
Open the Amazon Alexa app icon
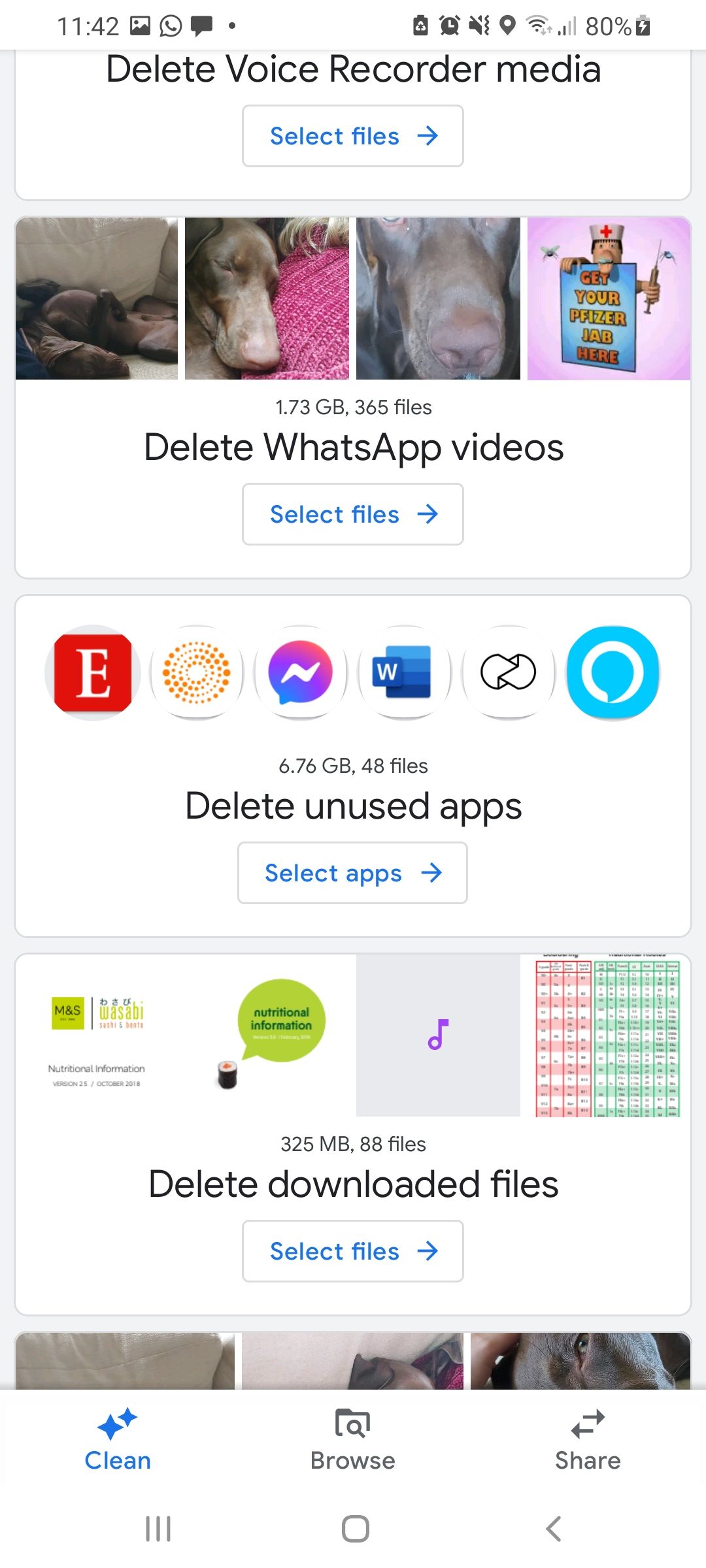[x=612, y=672]
